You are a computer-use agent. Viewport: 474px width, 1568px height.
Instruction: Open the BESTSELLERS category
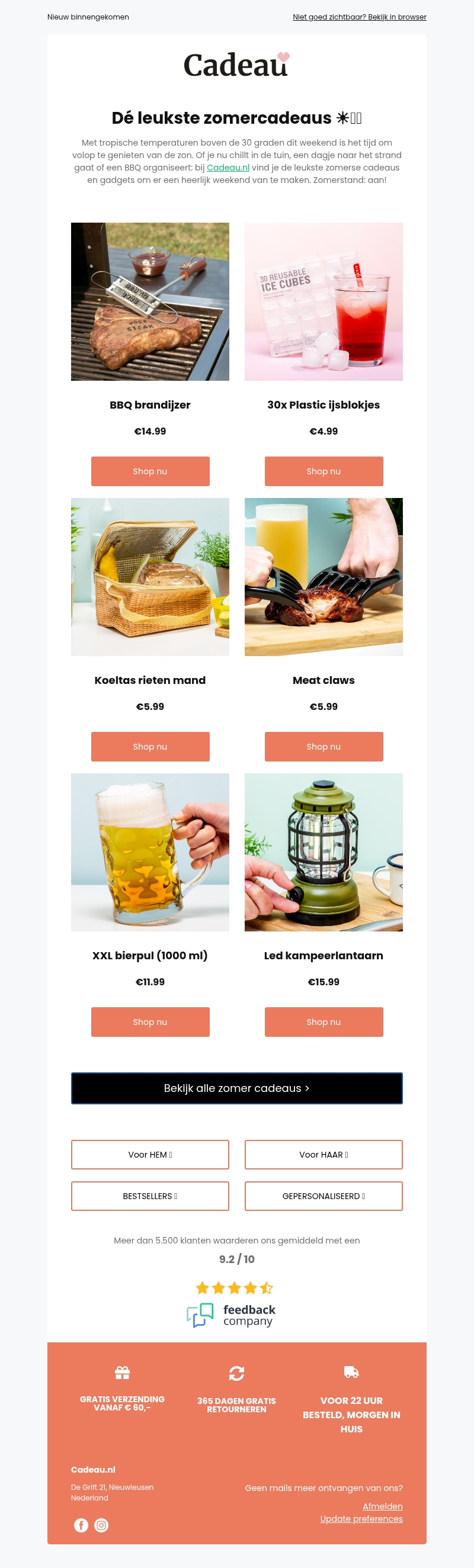pyautogui.click(x=150, y=1196)
